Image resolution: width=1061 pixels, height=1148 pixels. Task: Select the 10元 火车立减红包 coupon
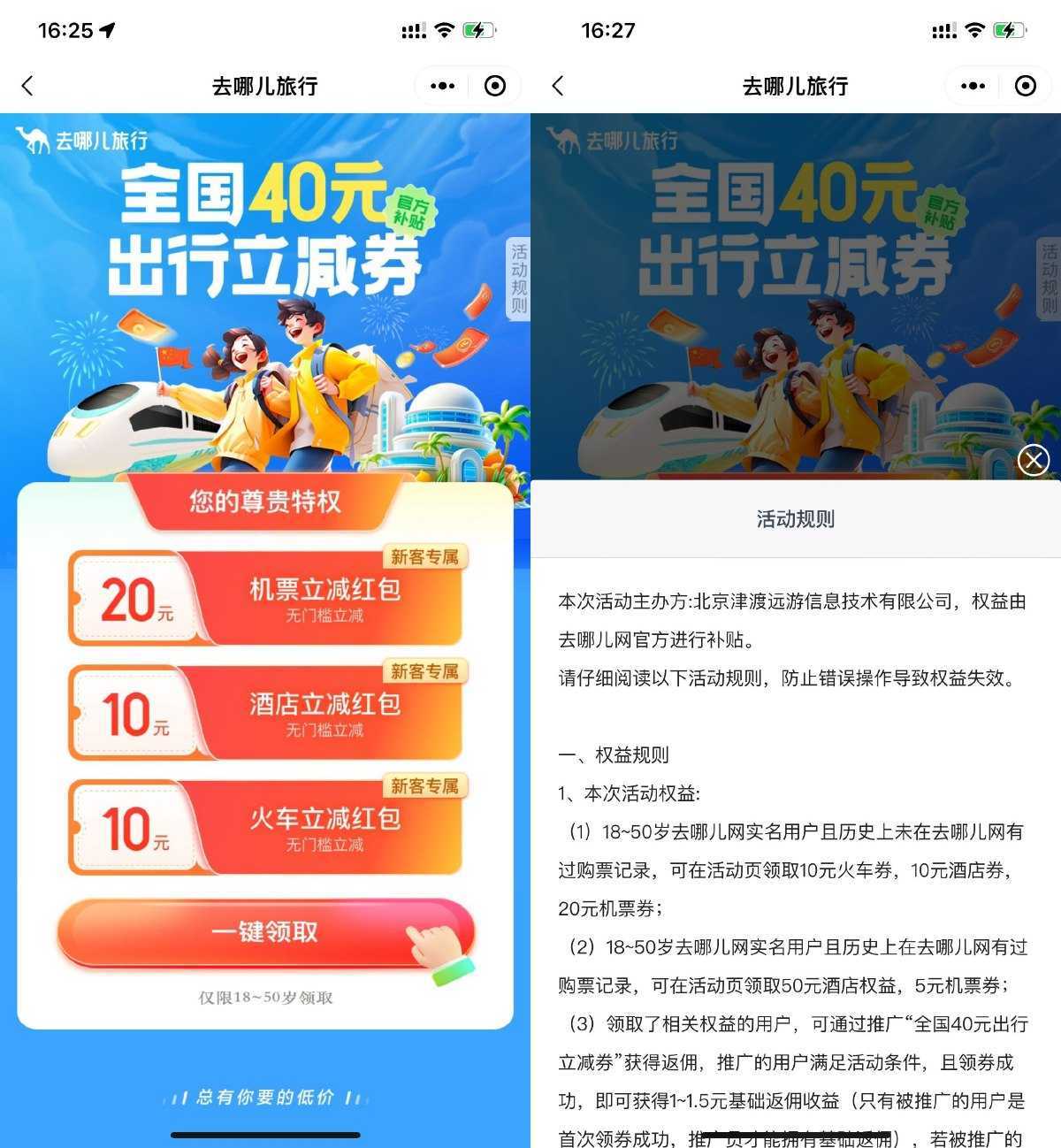[x=265, y=828]
